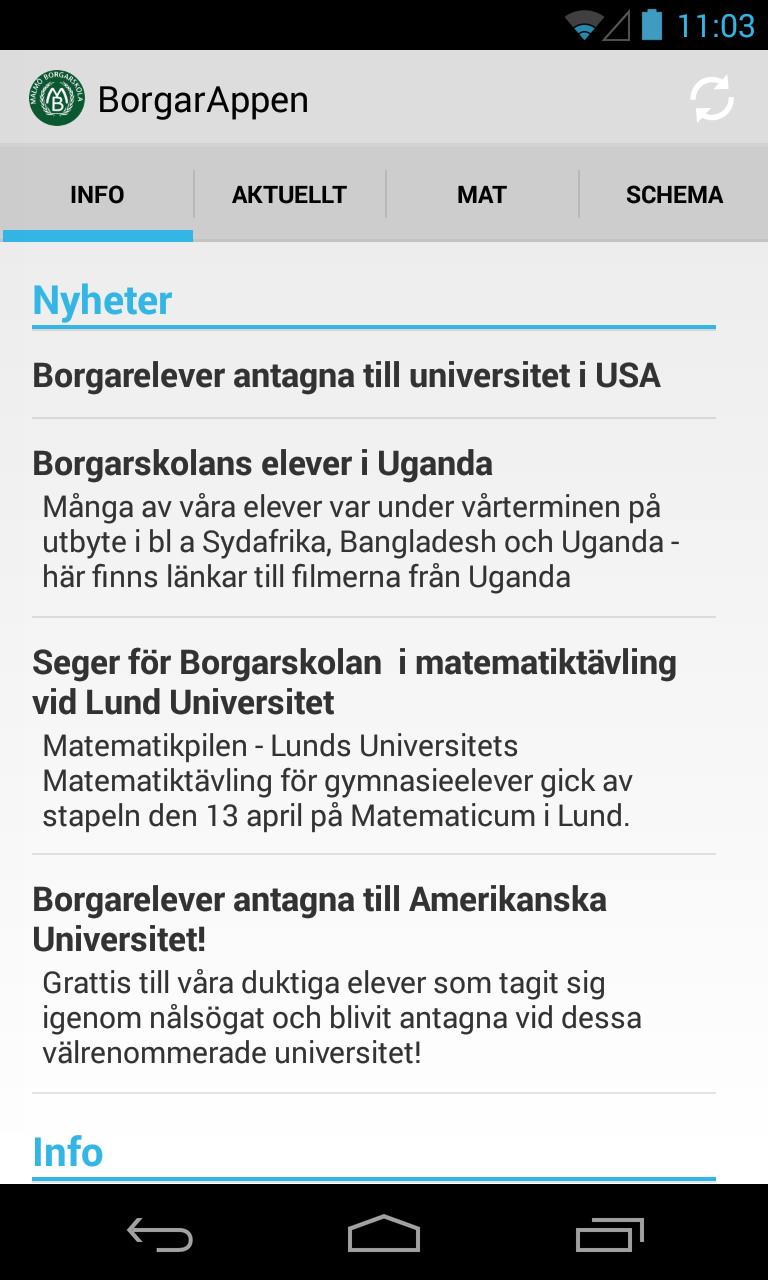Tap the system back button

[160, 1235]
